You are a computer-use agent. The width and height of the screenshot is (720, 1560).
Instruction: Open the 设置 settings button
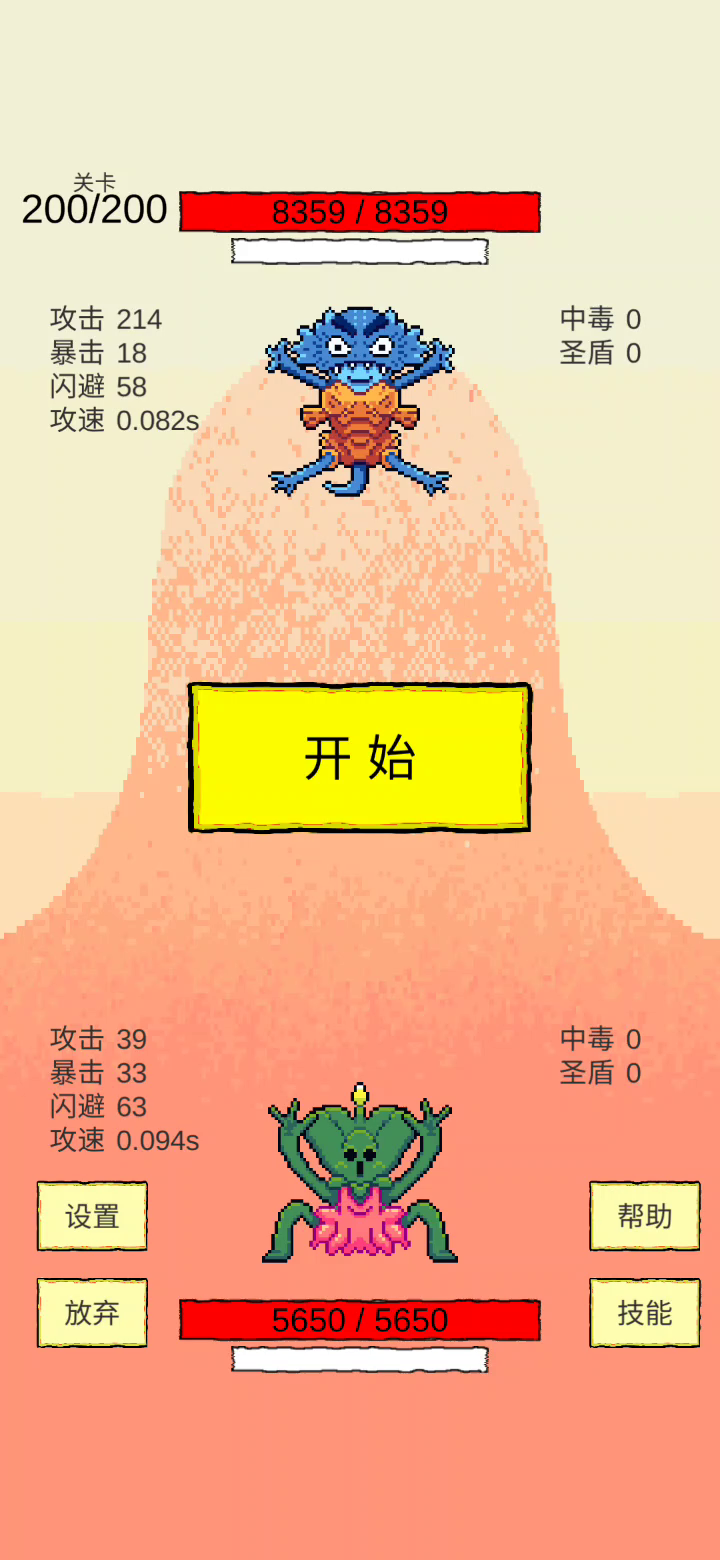tap(92, 1216)
